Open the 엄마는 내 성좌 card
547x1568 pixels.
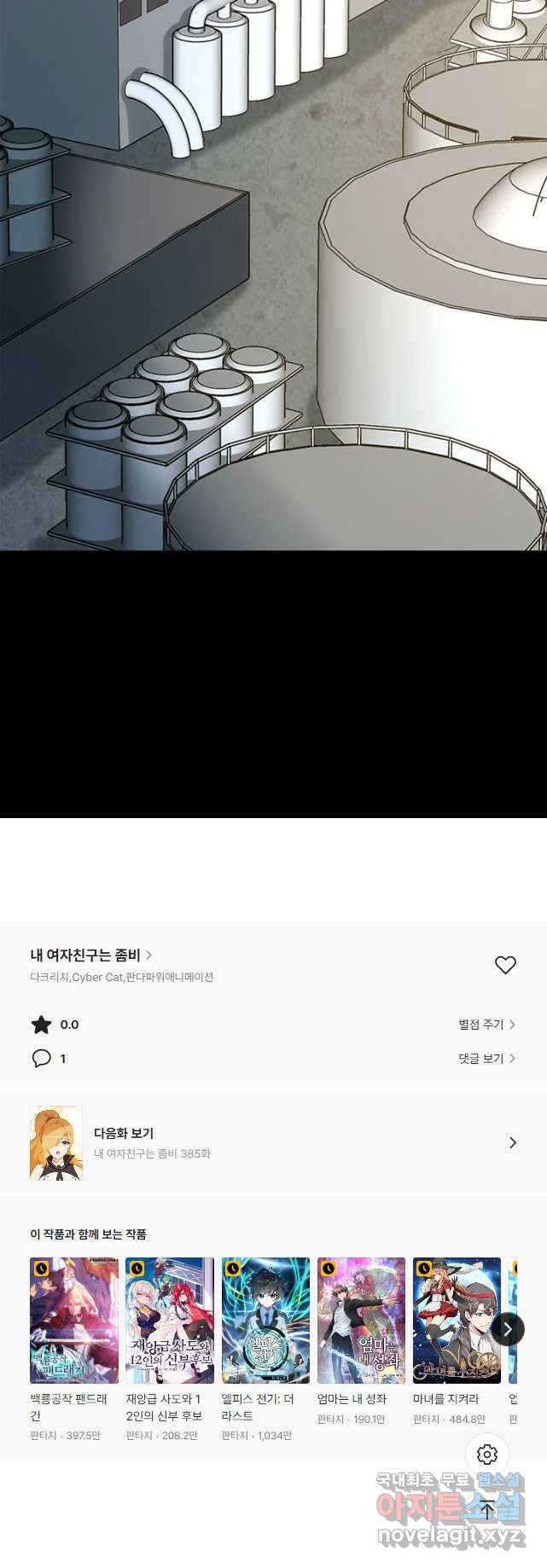coord(361,1320)
